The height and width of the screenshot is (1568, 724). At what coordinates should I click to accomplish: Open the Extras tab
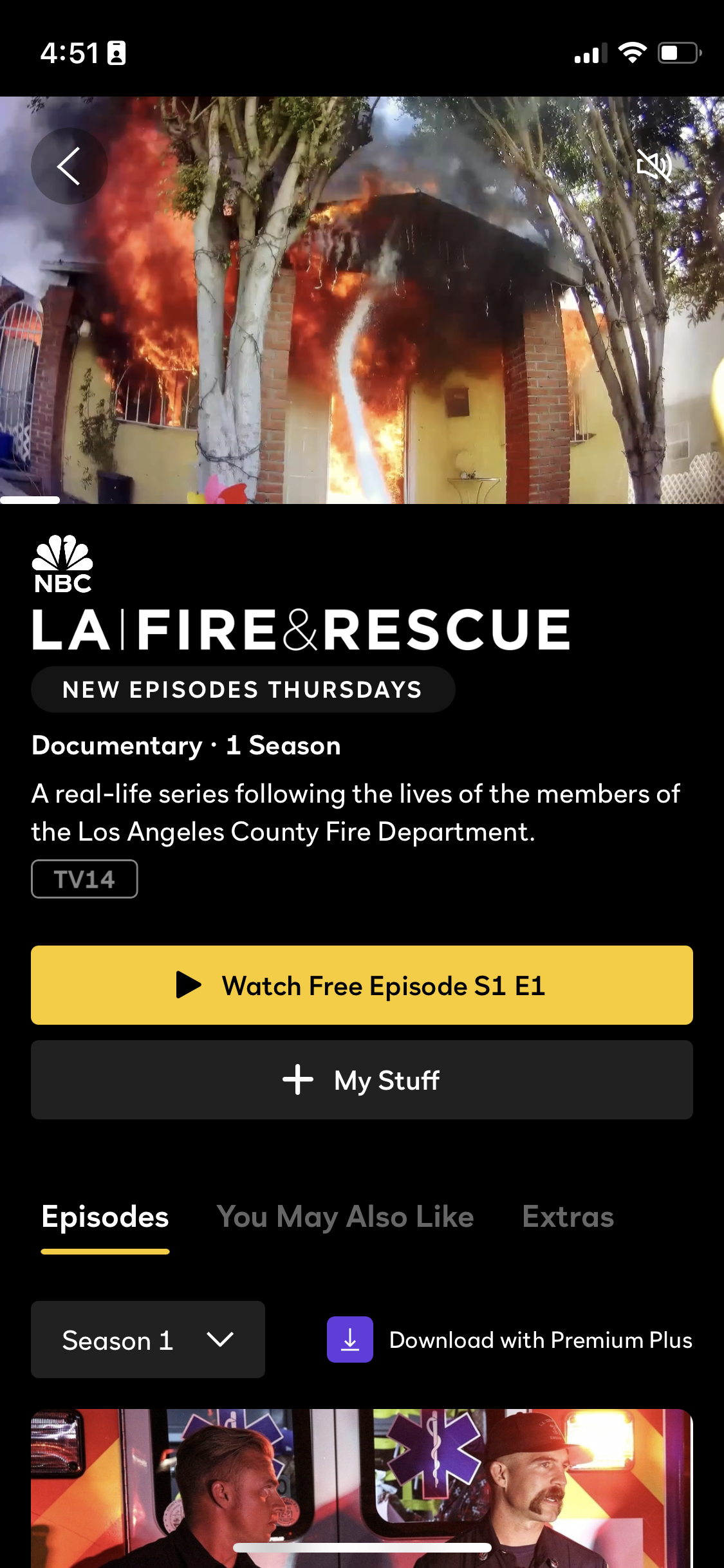568,1217
